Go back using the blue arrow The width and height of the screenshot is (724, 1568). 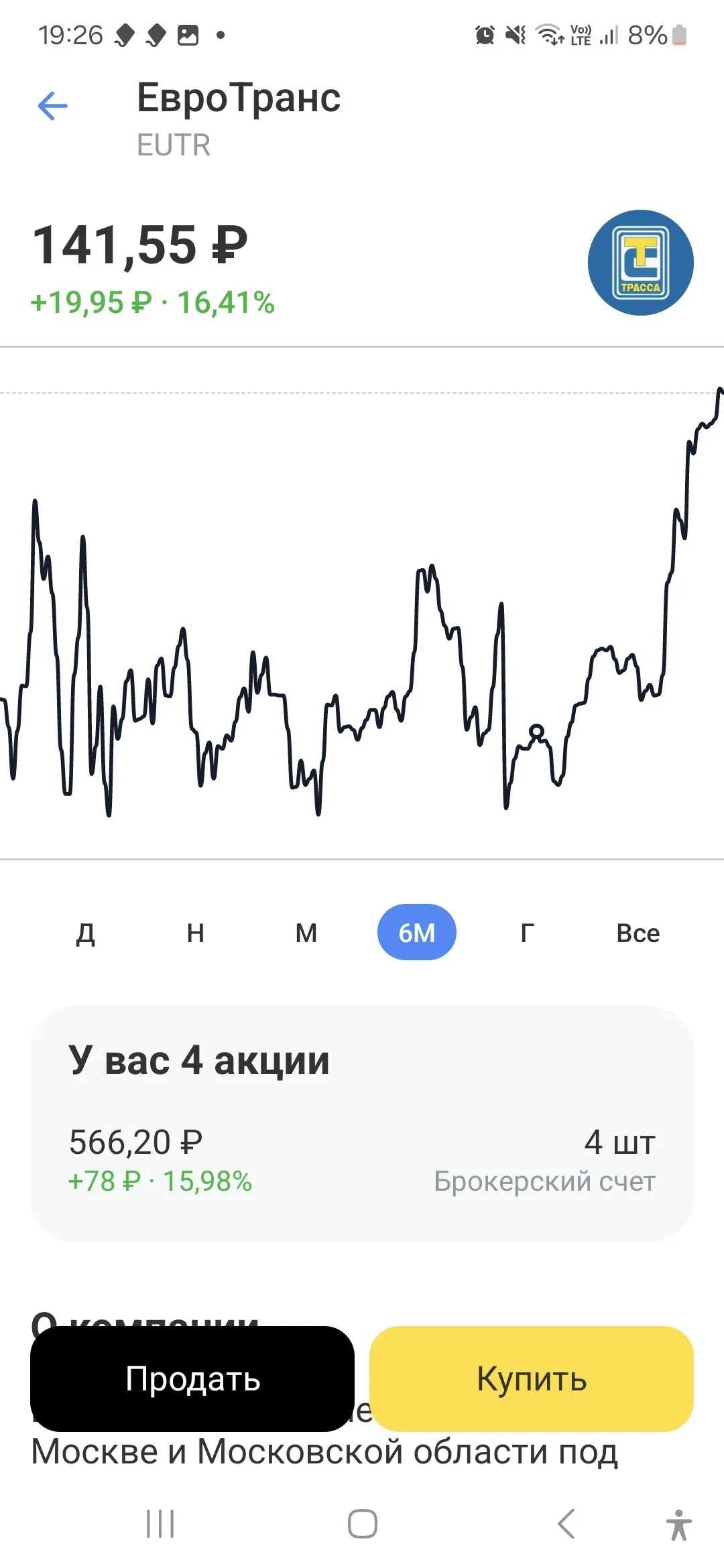coord(53,106)
